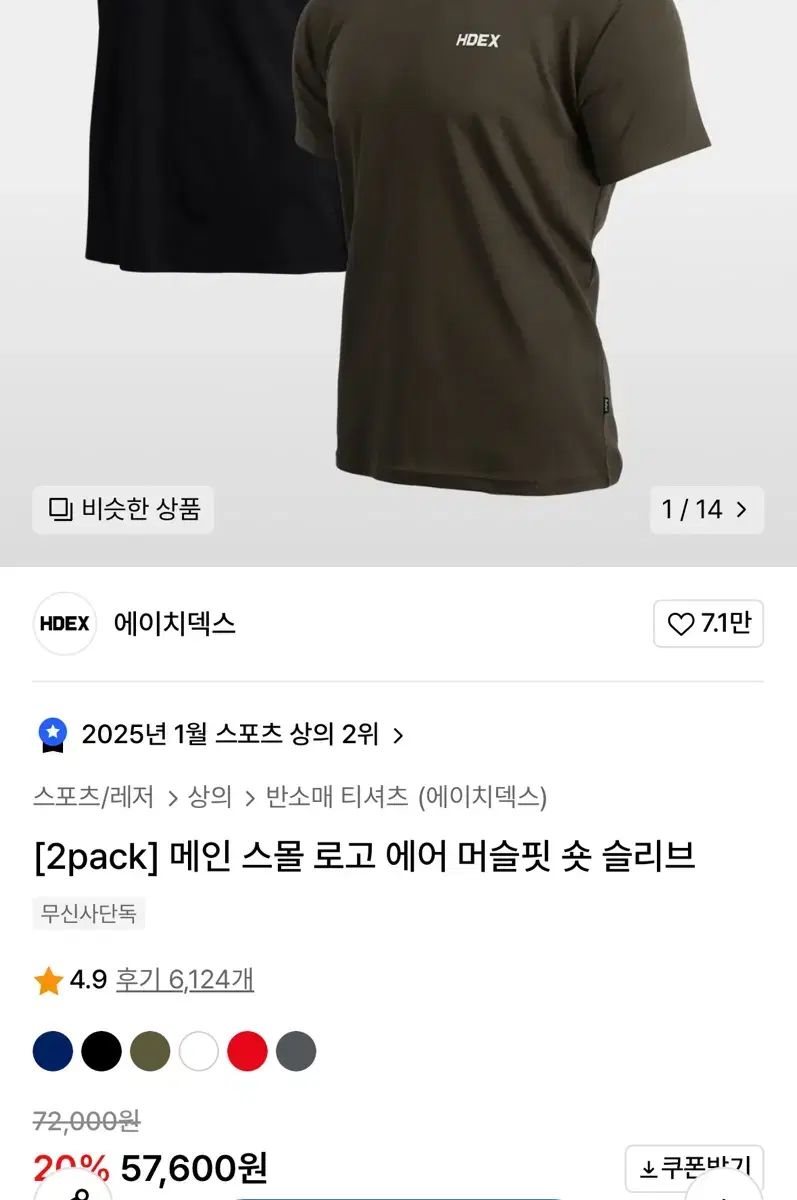Select the red color swatch
The width and height of the screenshot is (797, 1200).
(x=247, y=1051)
